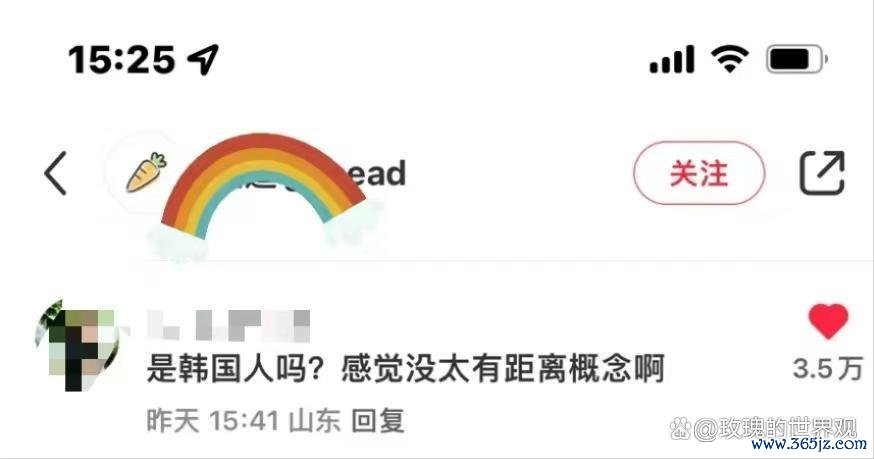Like the comment 是韩国人吗 with the heart
The height and width of the screenshot is (459, 874).
coord(827,323)
